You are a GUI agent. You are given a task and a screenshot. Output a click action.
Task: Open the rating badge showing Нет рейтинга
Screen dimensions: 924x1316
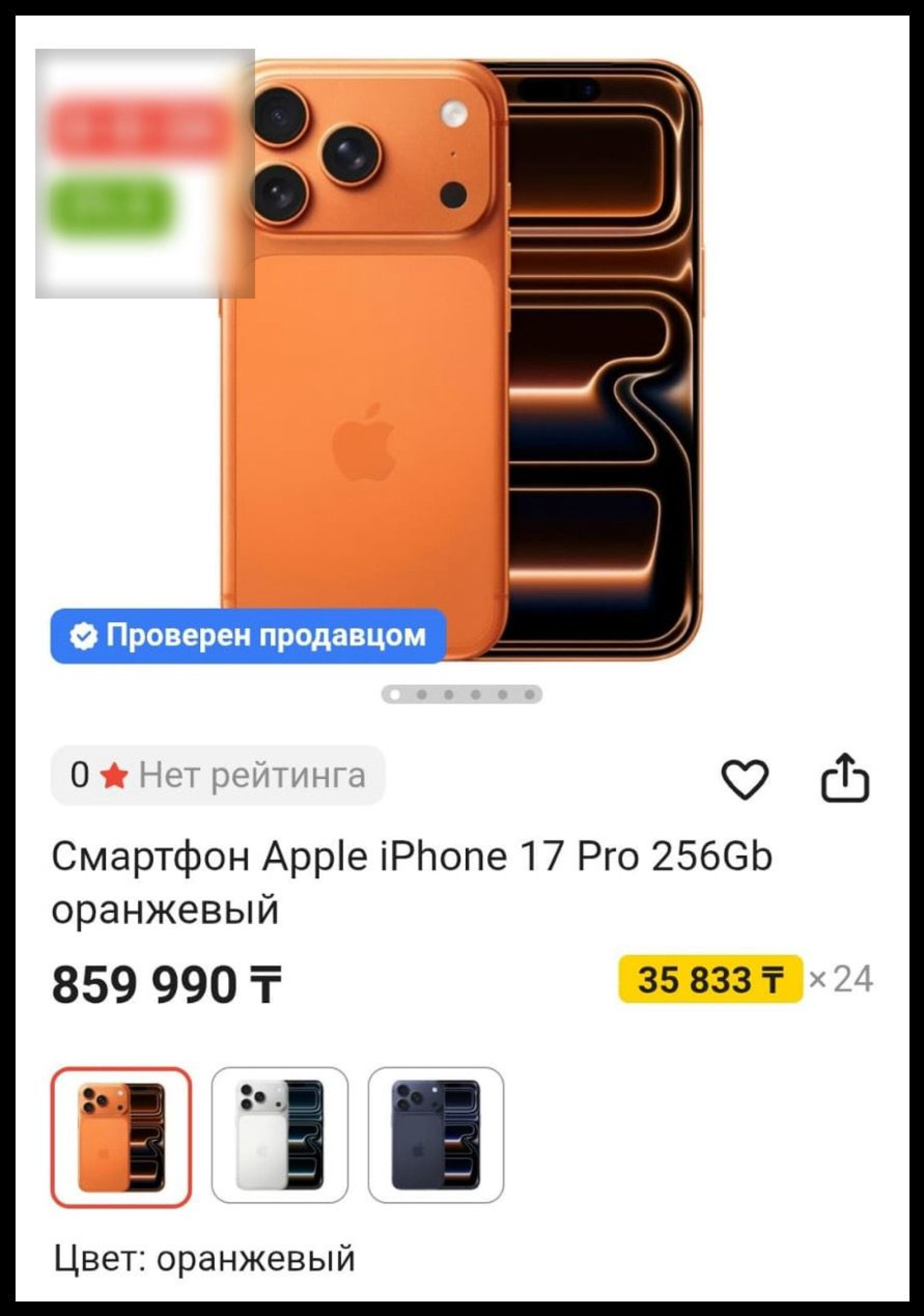click(218, 775)
